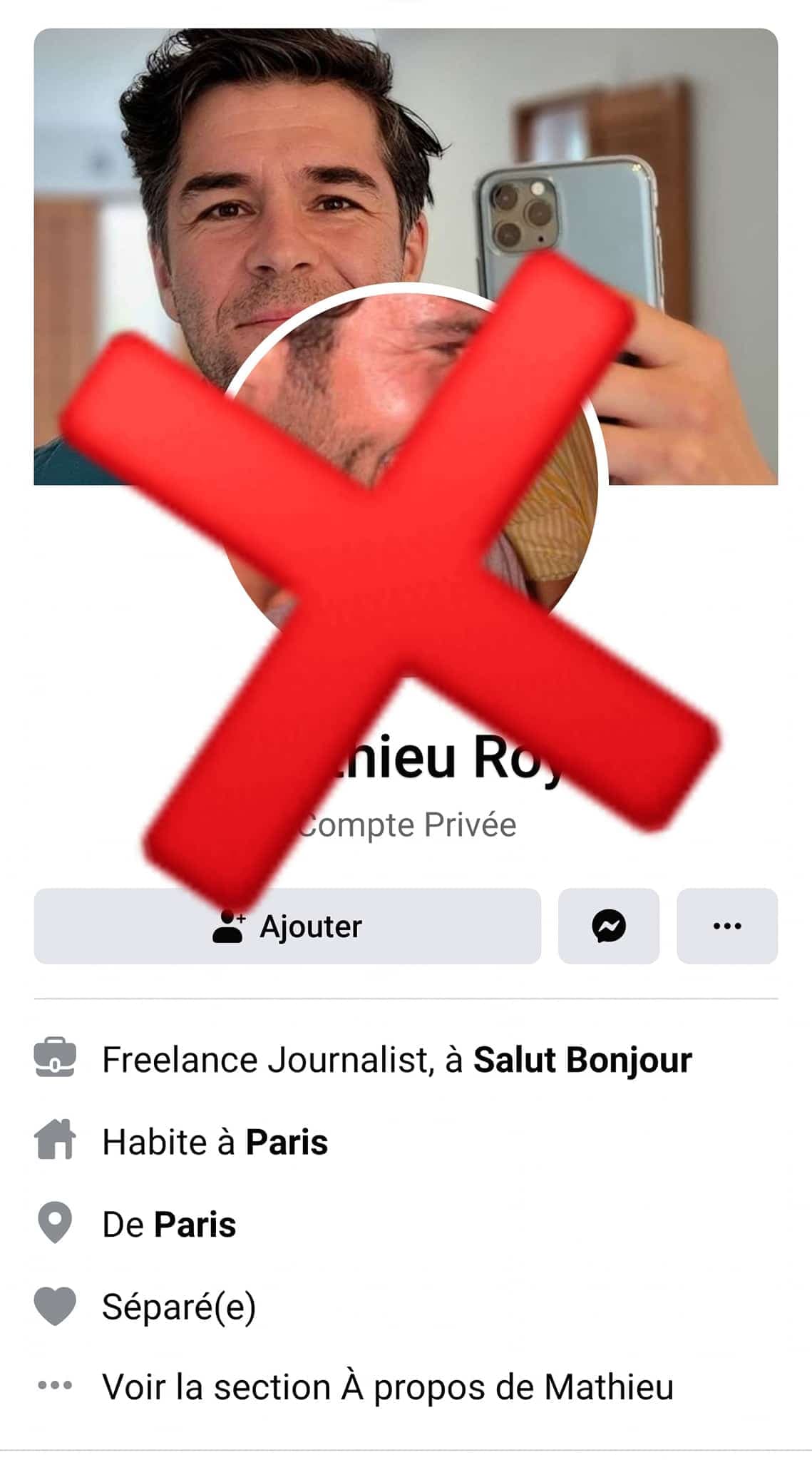
Task: Voir la section À propos de Mathieu
Action: [387, 1387]
